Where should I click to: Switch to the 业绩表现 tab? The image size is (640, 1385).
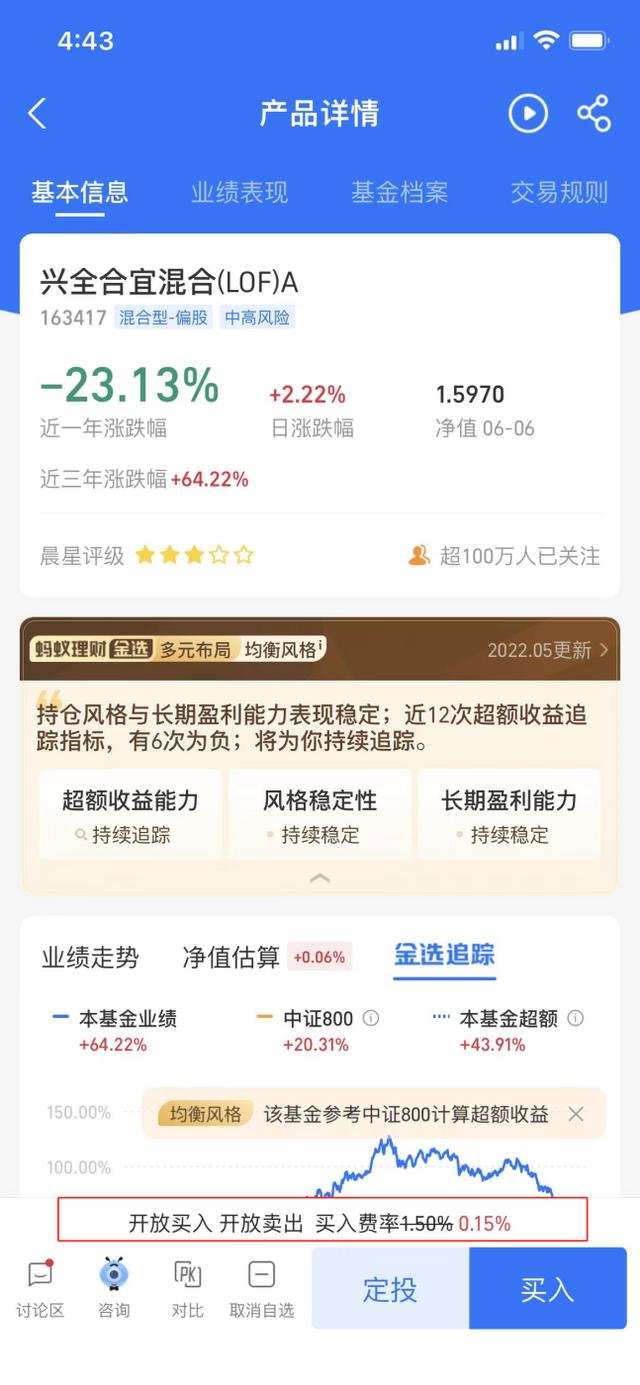tap(239, 192)
